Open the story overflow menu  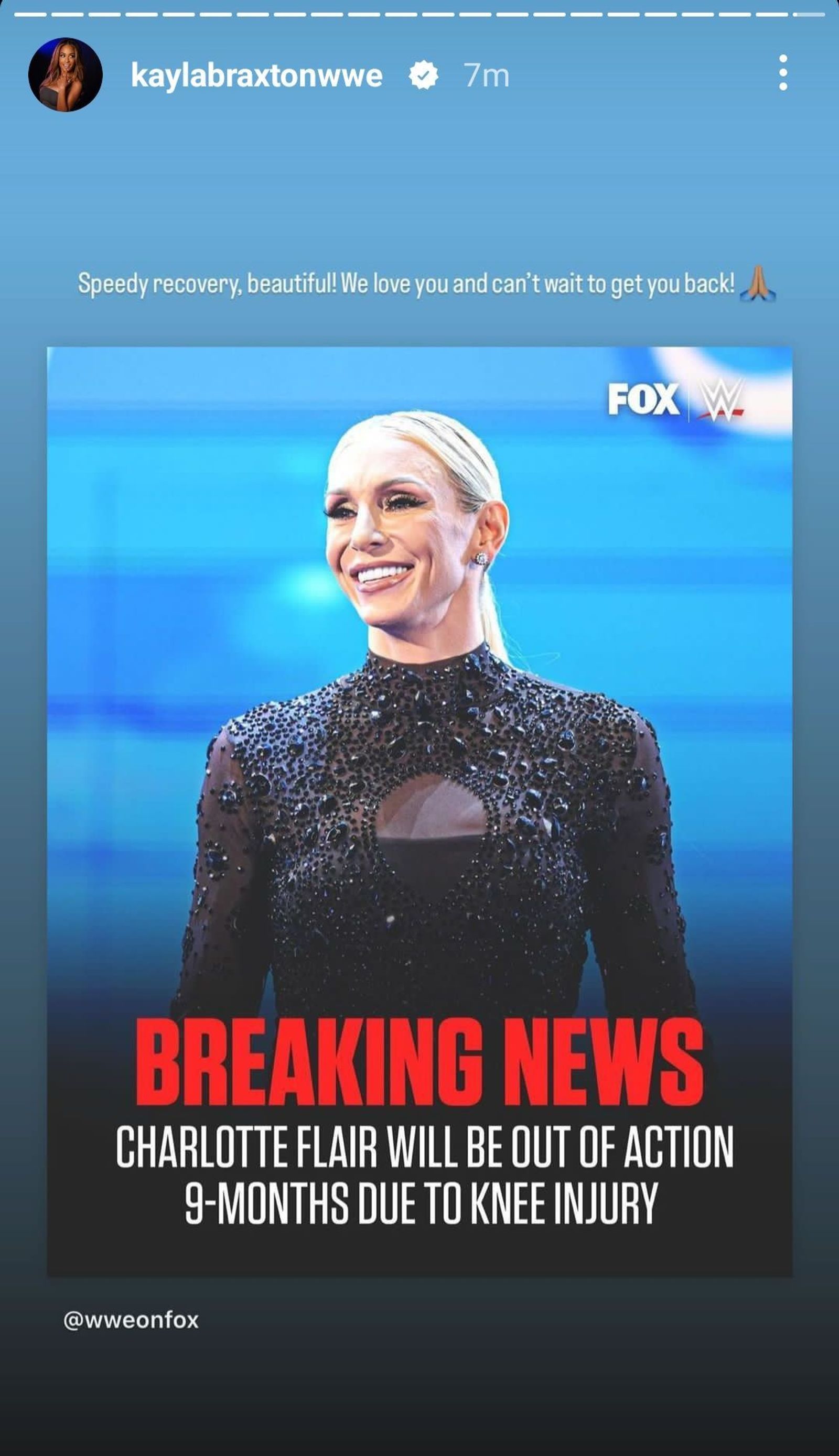[x=782, y=73]
